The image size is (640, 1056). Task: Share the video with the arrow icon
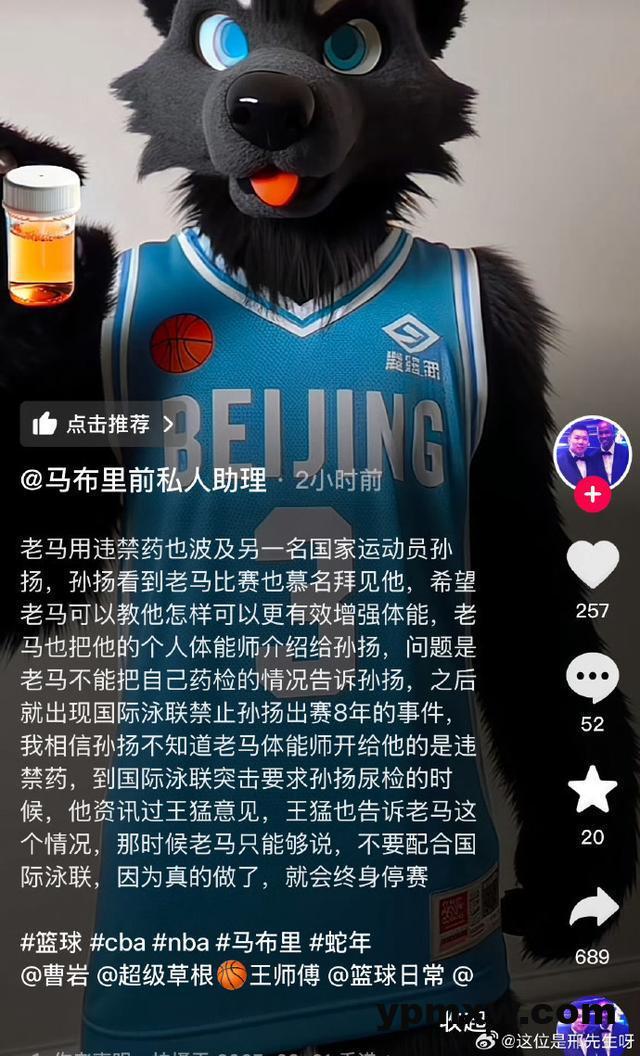coord(592,908)
